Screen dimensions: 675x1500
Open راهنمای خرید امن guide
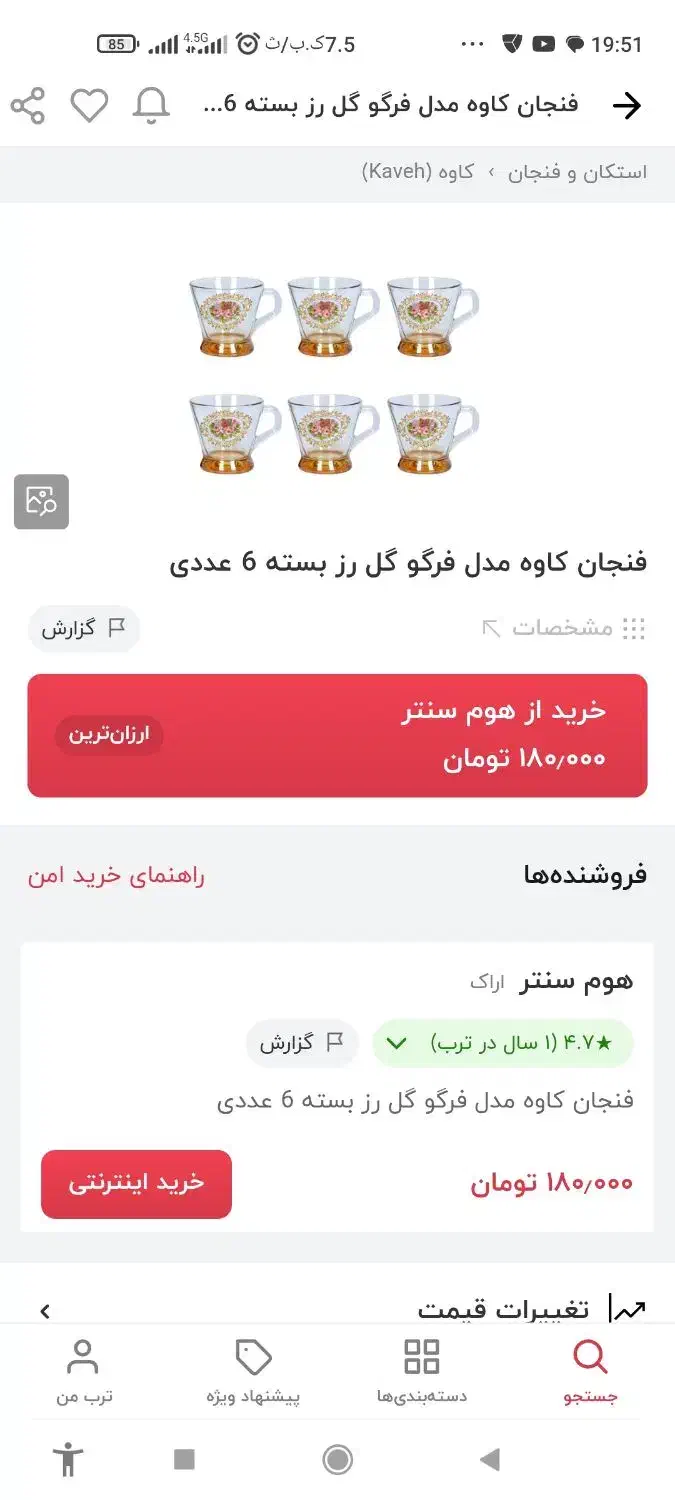(x=116, y=876)
